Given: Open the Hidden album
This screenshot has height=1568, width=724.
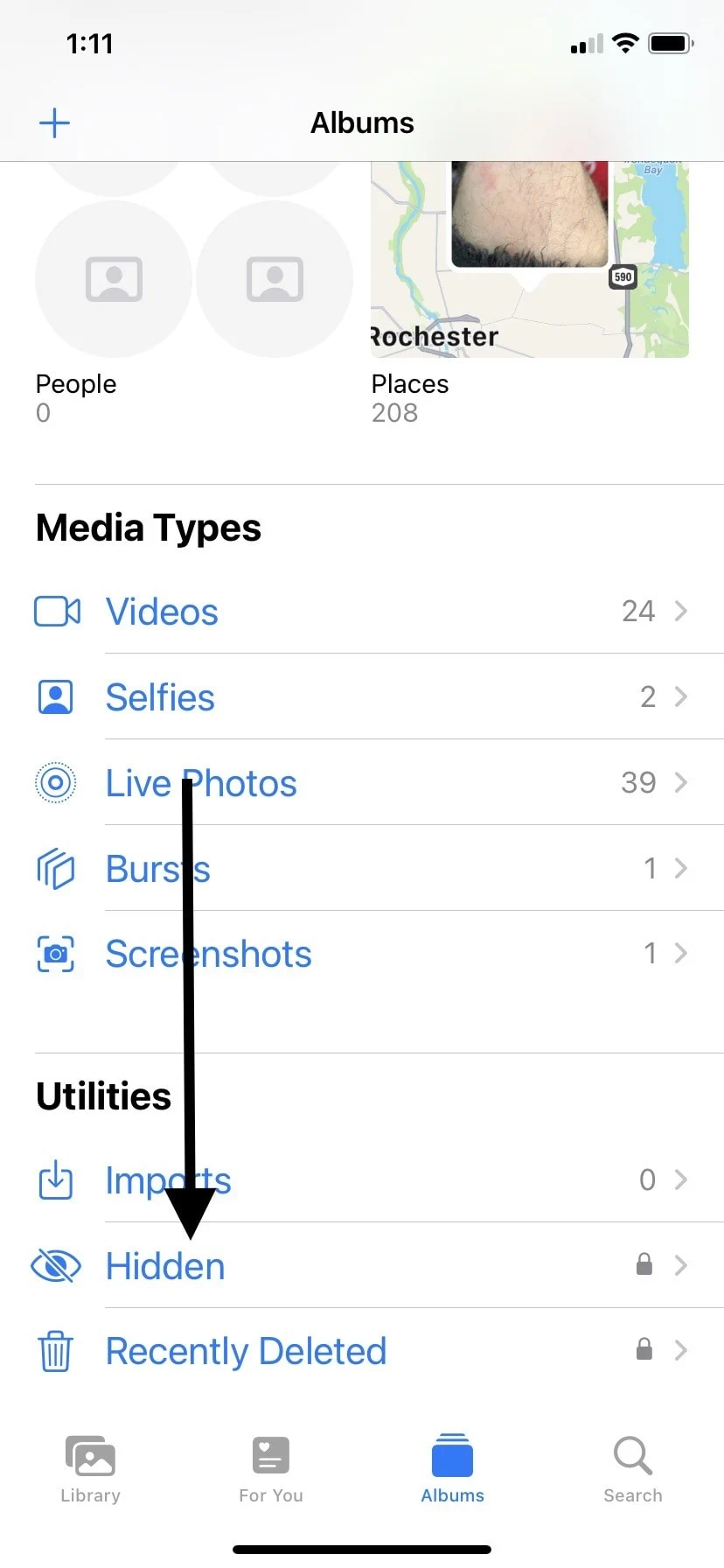Looking at the screenshot, I should [362, 1265].
